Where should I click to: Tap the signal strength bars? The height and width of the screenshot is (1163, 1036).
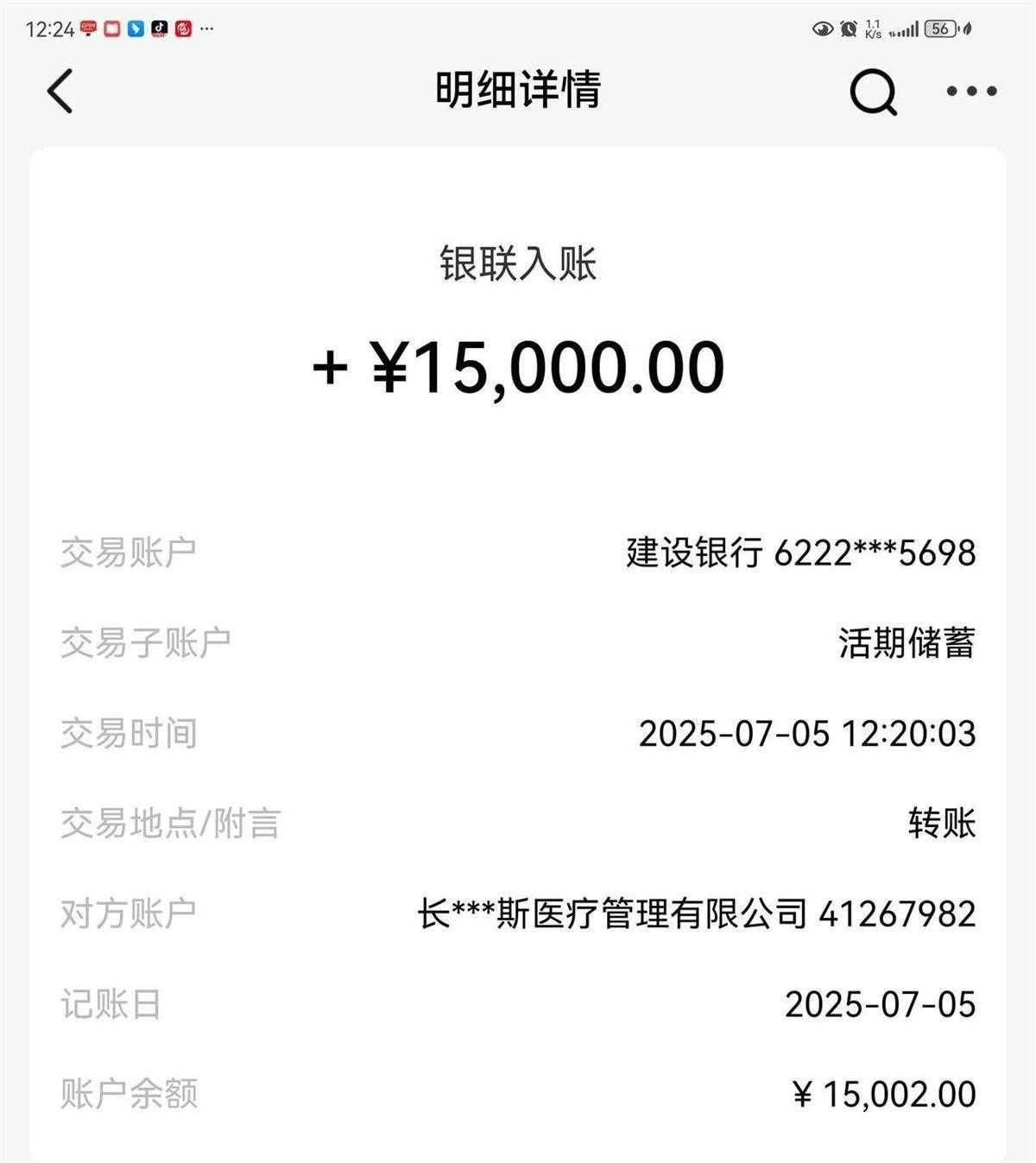[x=903, y=30]
